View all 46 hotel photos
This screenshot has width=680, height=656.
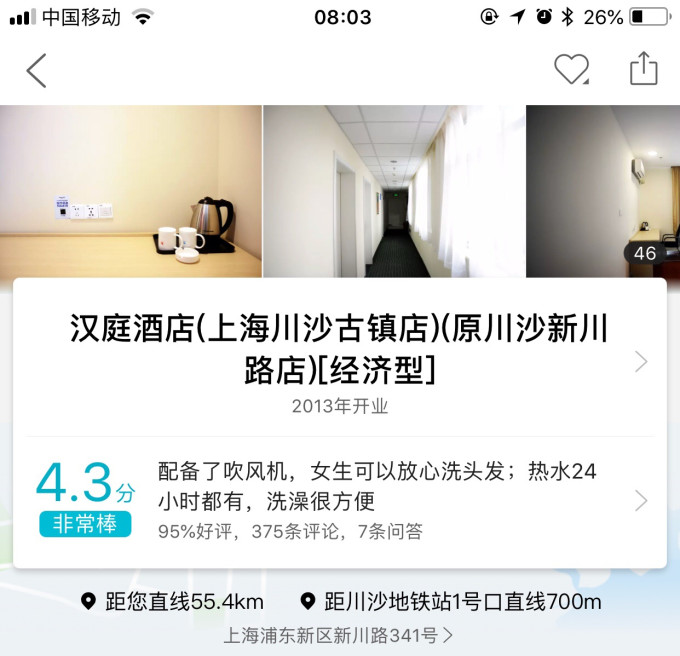tap(644, 253)
